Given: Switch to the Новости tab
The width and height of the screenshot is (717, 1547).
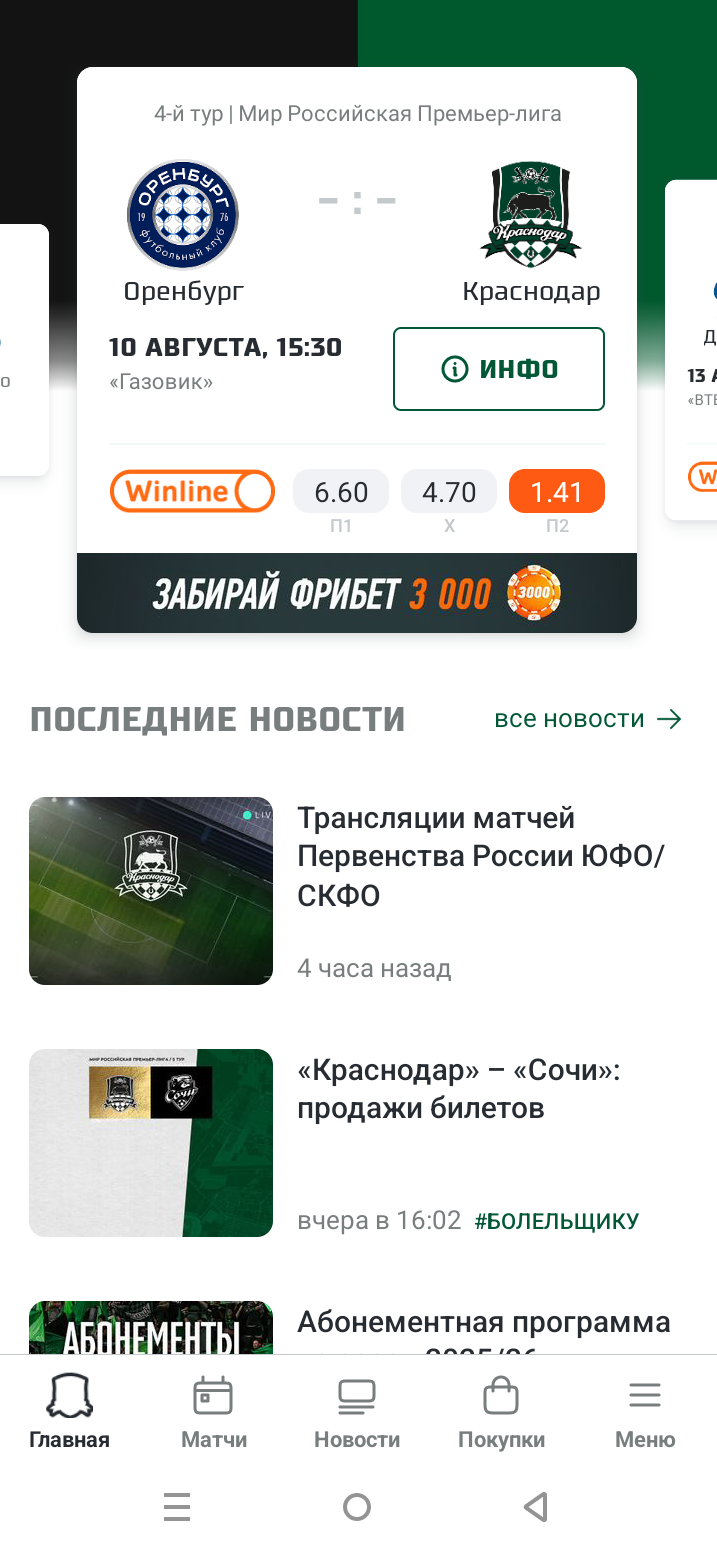Looking at the screenshot, I should (357, 1412).
